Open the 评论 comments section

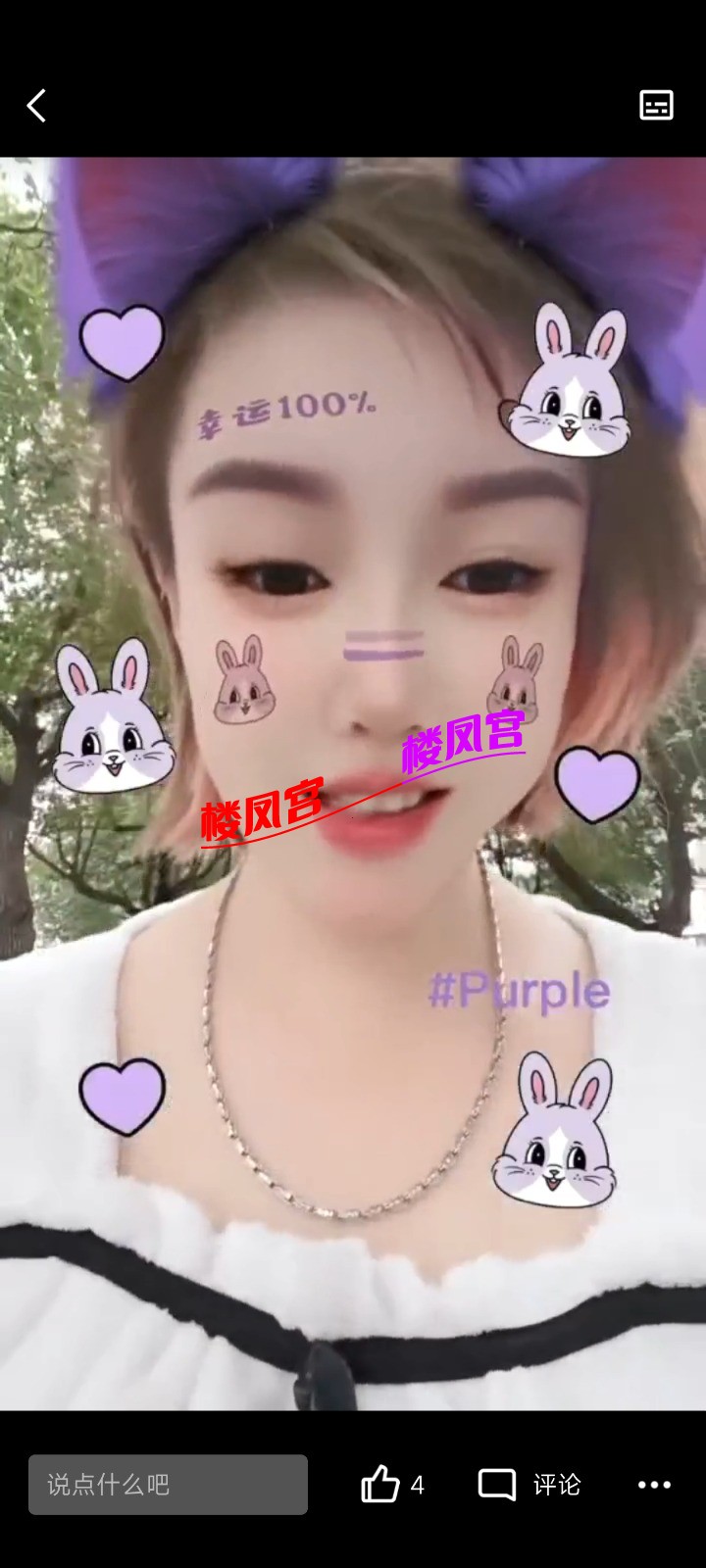click(529, 1485)
